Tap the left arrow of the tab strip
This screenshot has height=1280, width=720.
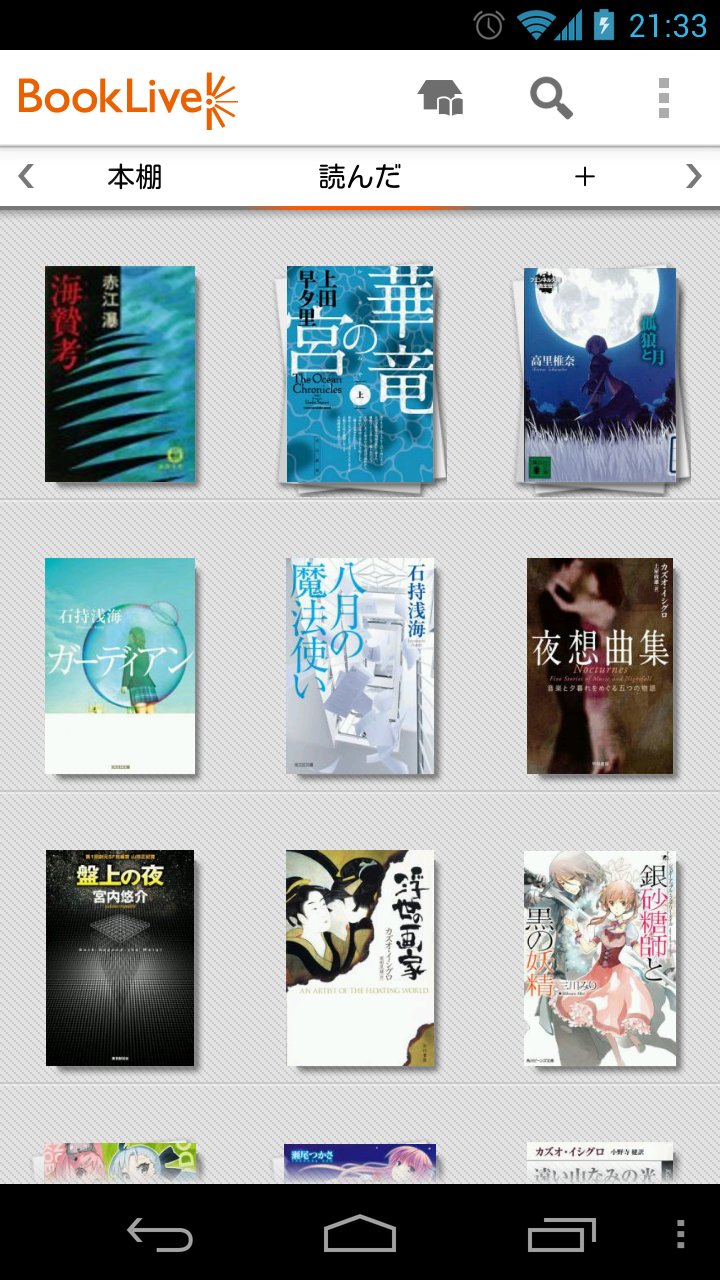(27, 177)
